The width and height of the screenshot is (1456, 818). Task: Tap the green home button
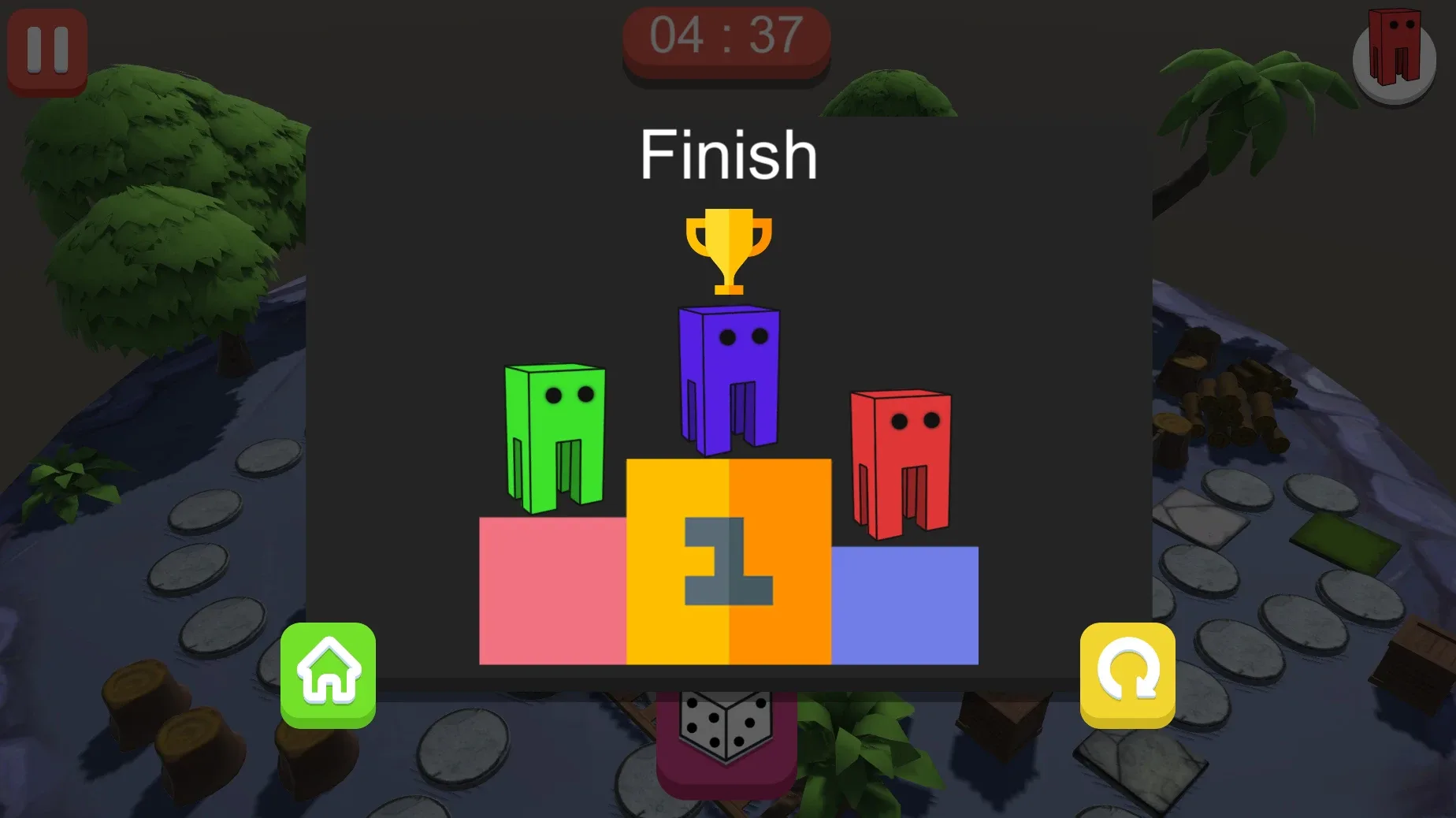click(328, 674)
